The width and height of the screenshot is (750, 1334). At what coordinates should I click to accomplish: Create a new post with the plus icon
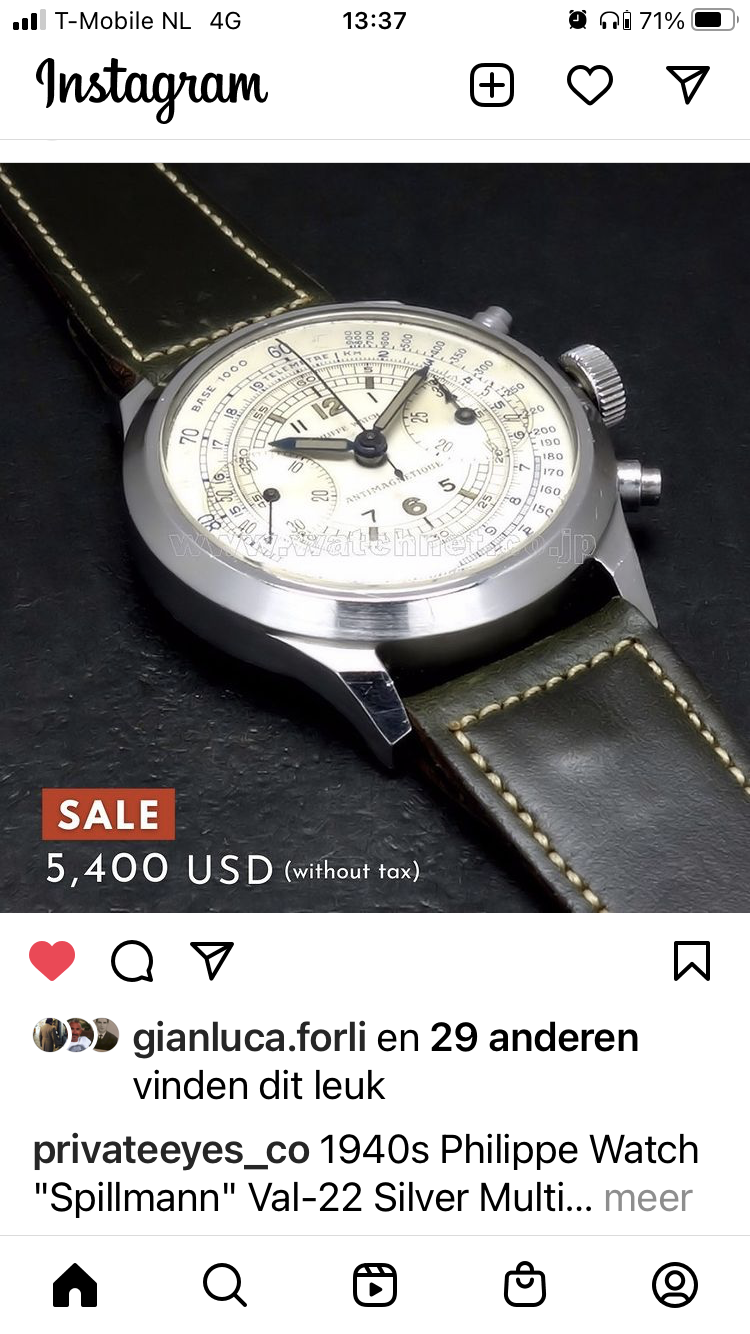tap(491, 86)
